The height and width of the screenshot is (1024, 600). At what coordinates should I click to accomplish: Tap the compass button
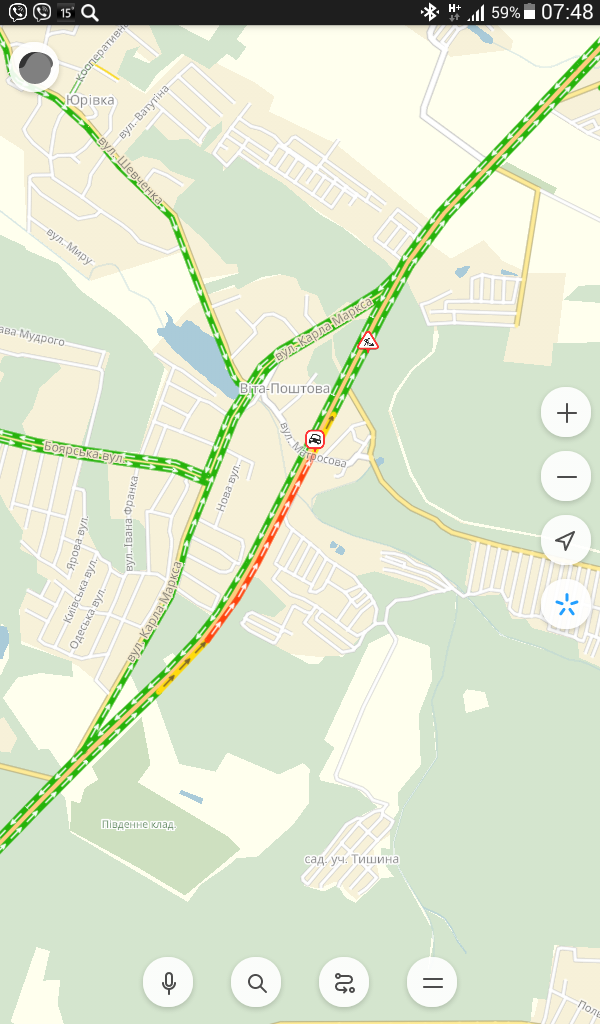pyautogui.click(x=35, y=67)
